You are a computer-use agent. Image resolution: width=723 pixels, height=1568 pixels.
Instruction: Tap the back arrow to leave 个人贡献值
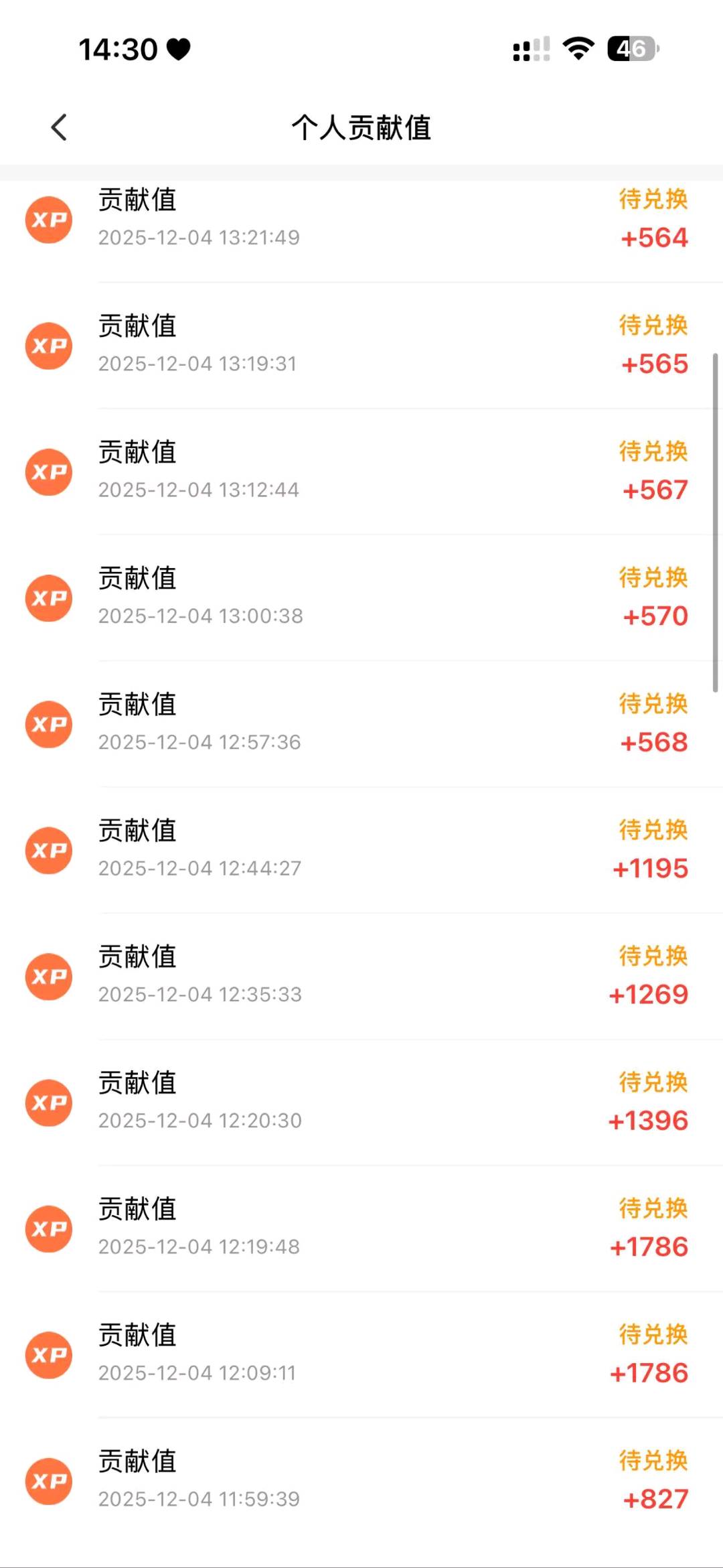[59, 127]
